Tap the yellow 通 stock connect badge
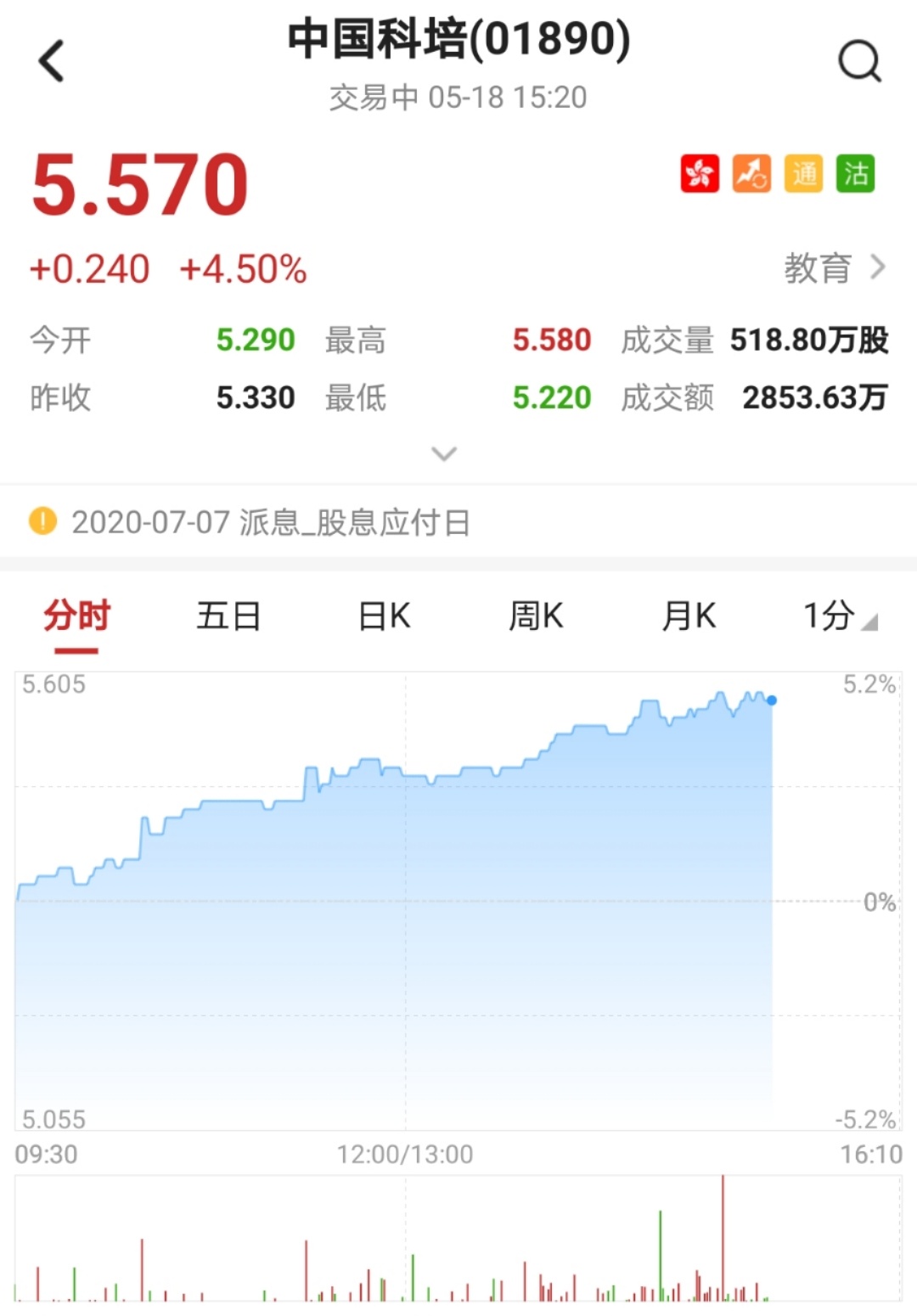Screen dimensions: 917x1316 click(803, 174)
